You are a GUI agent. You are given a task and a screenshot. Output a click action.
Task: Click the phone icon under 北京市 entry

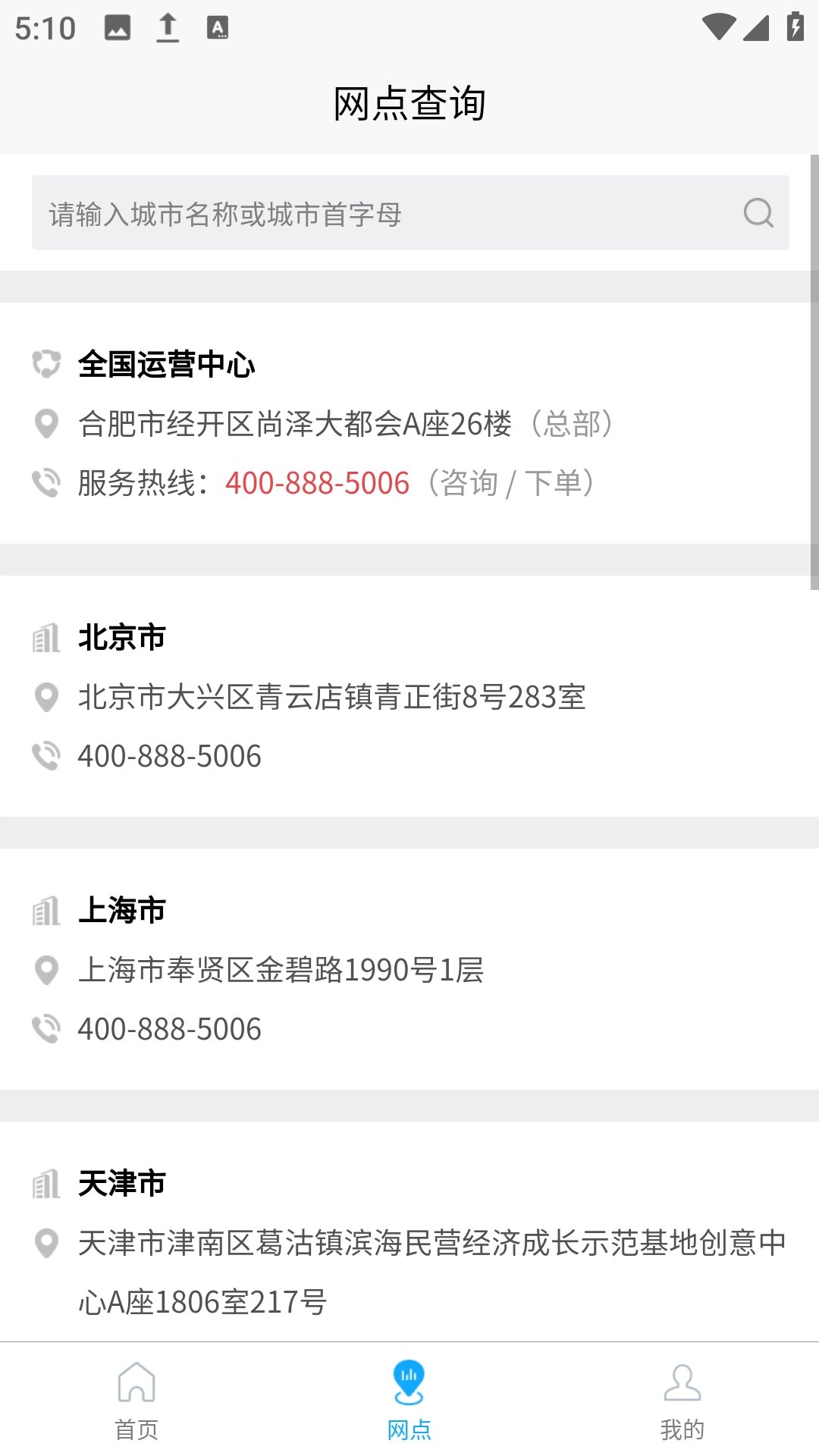pyautogui.click(x=47, y=756)
